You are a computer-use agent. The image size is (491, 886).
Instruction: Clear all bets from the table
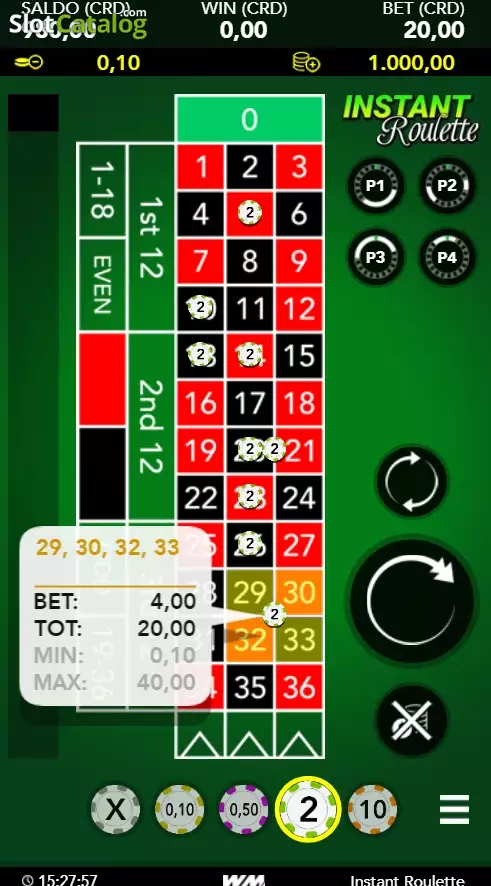pyautogui.click(x=411, y=720)
